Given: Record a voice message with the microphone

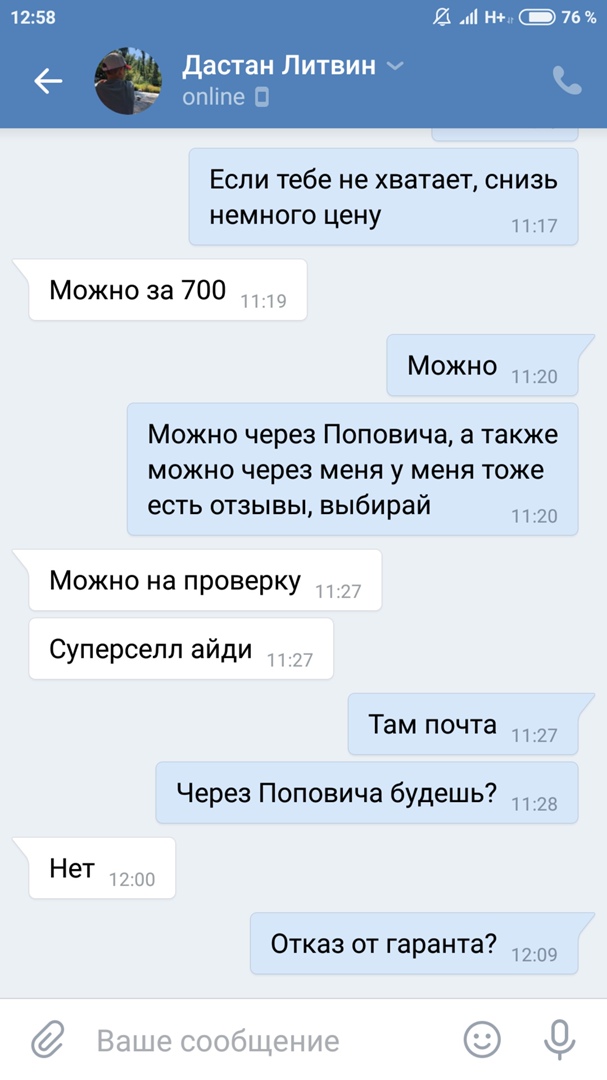Looking at the screenshot, I should (x=560, y=1040).
